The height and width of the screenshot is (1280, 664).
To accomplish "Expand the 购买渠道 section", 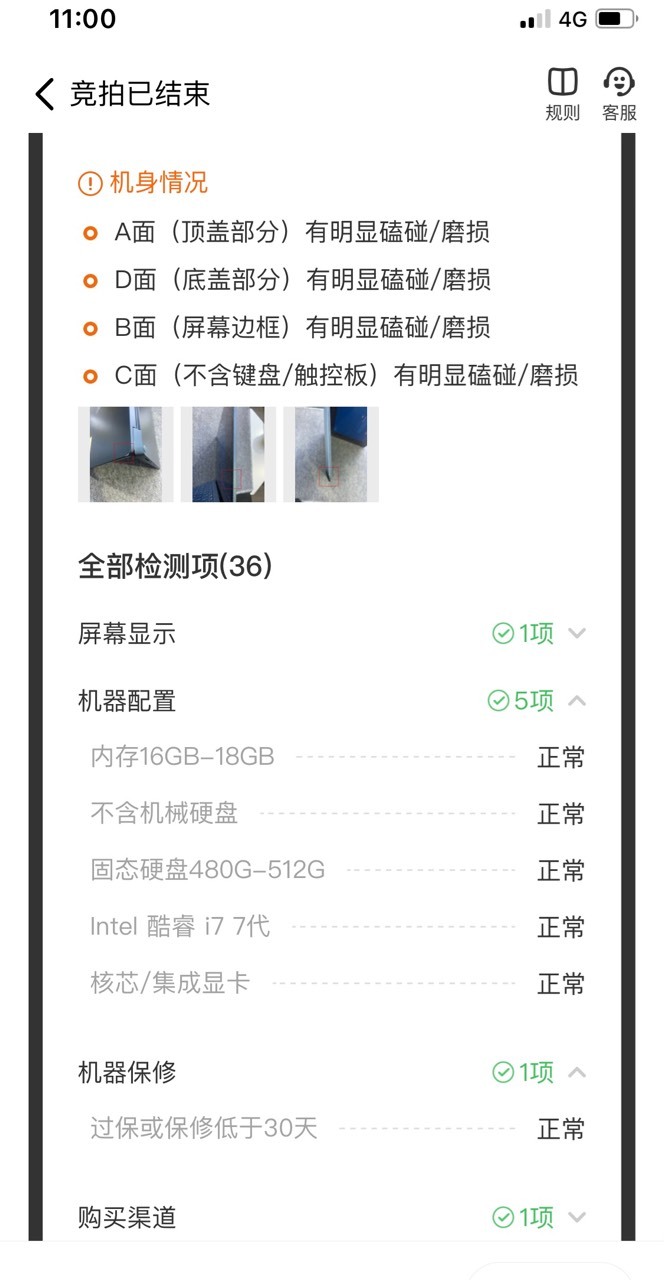I will 332,1217.
